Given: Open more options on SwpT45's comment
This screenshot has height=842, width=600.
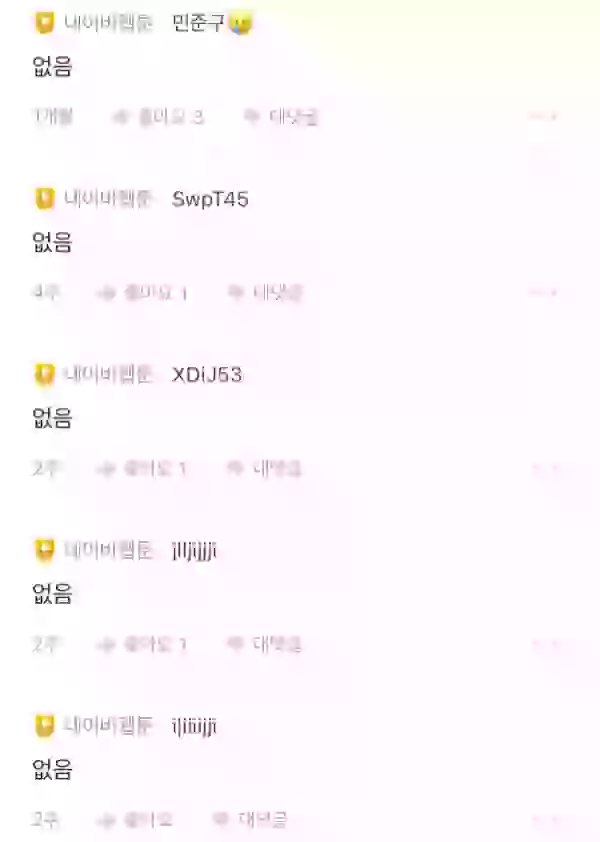Looking at the screenshot, I should coord(543,293).
